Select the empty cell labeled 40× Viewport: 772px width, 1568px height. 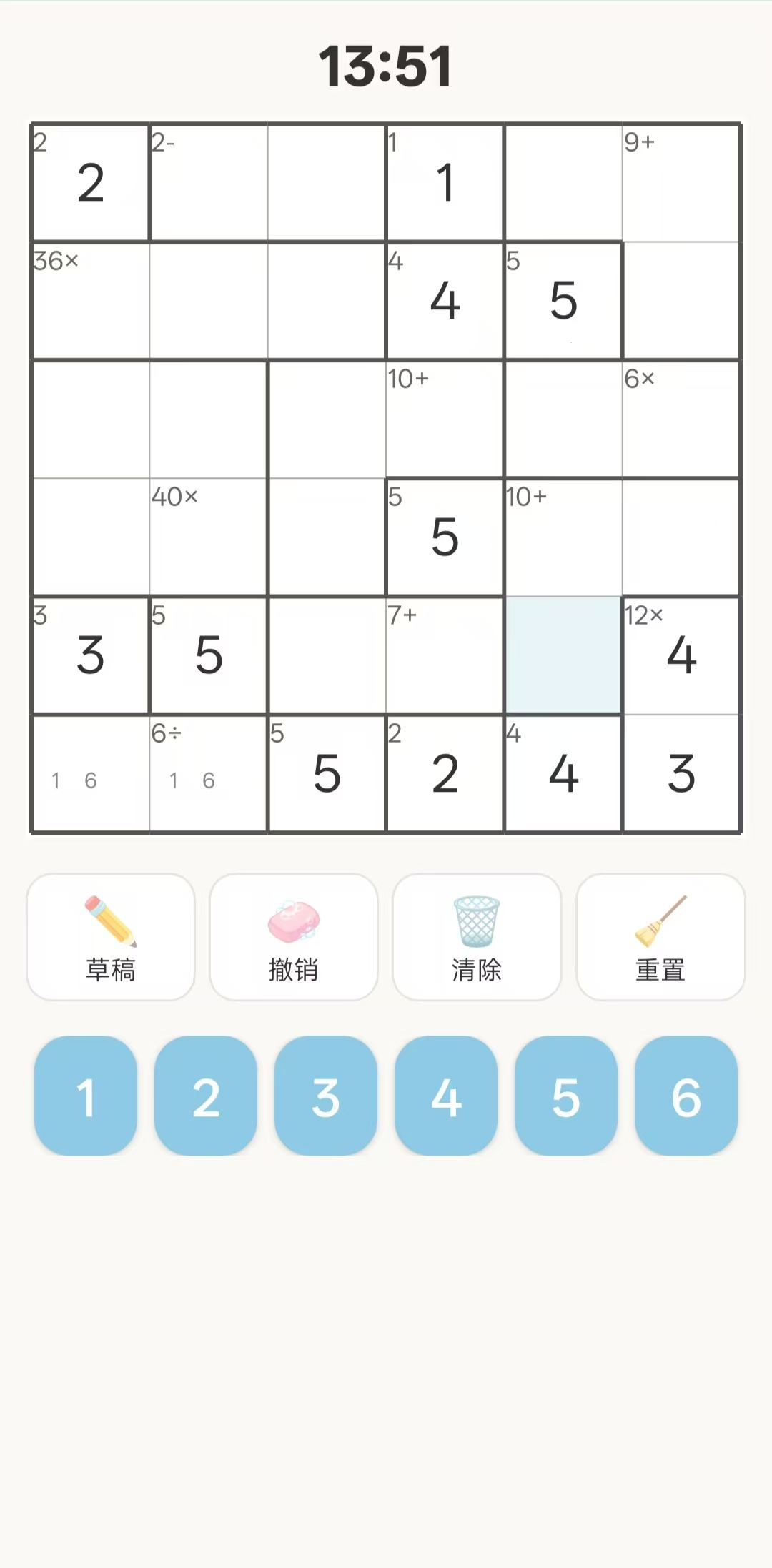pyautogui.click(x=208, y=537)
